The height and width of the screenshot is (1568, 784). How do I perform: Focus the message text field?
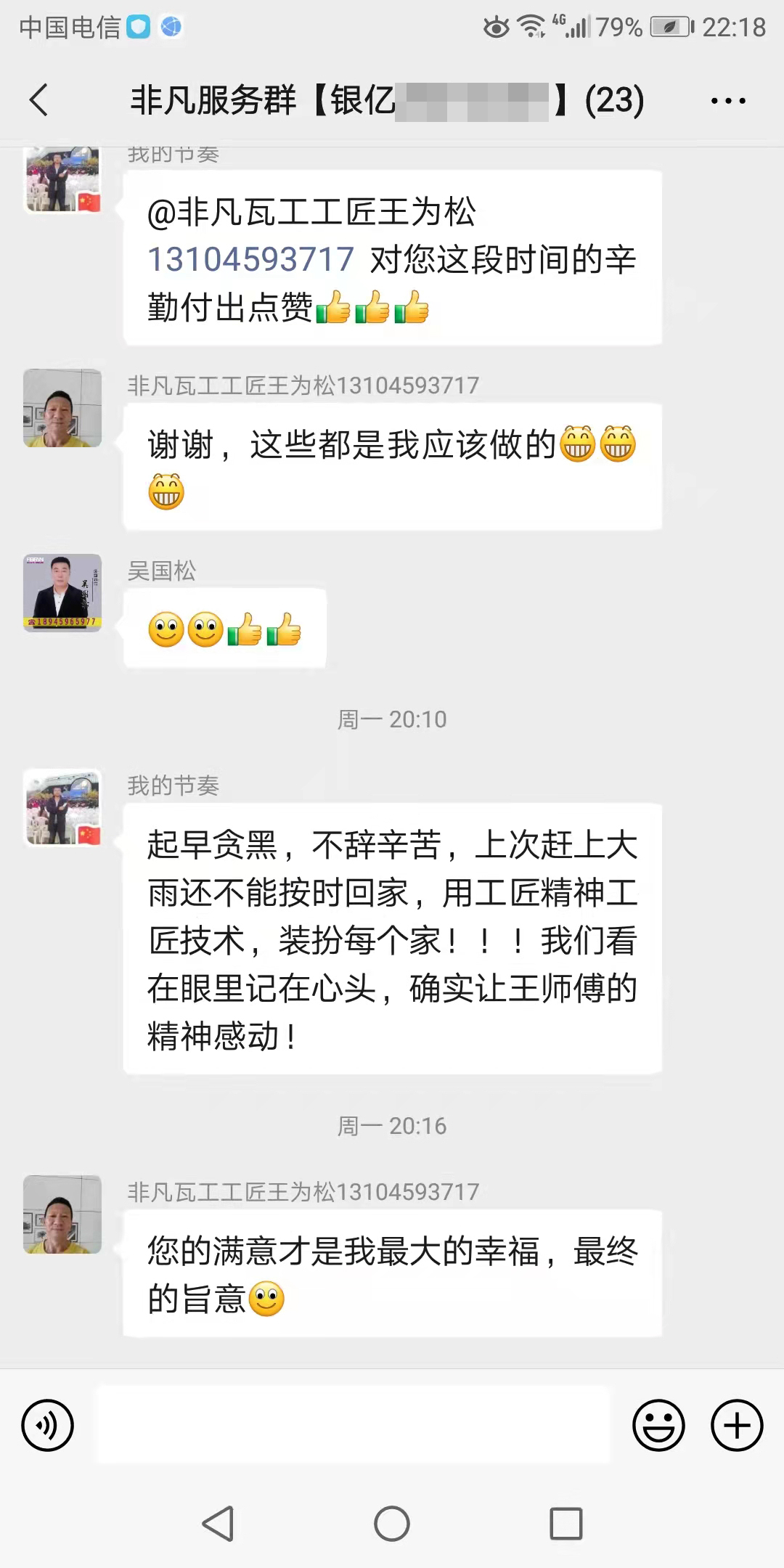(x=354, y=1425)
